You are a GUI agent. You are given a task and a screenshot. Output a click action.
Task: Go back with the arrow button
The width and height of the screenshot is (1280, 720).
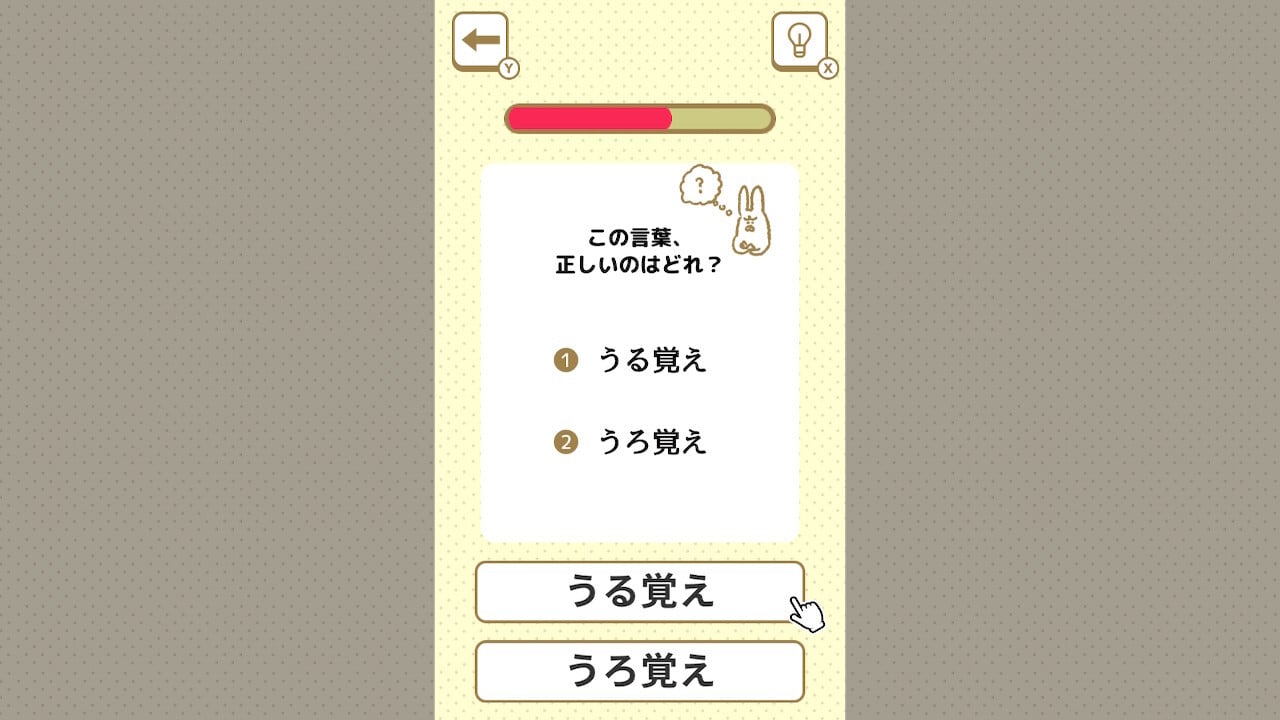481,41
